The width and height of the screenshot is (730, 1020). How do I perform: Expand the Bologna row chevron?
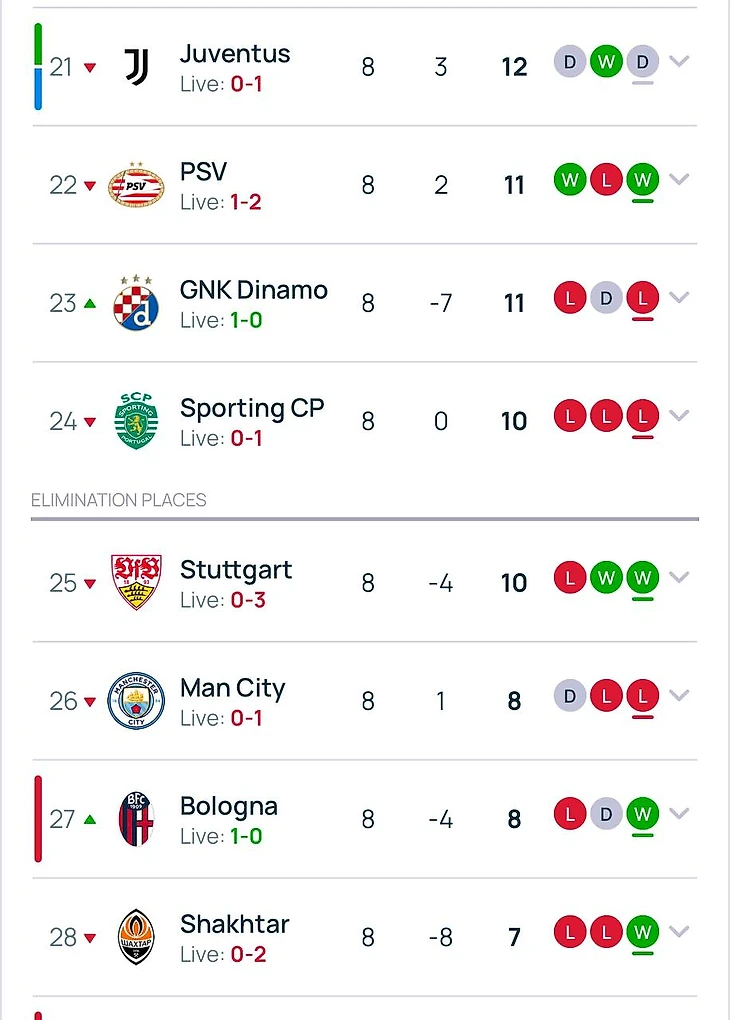680,814
